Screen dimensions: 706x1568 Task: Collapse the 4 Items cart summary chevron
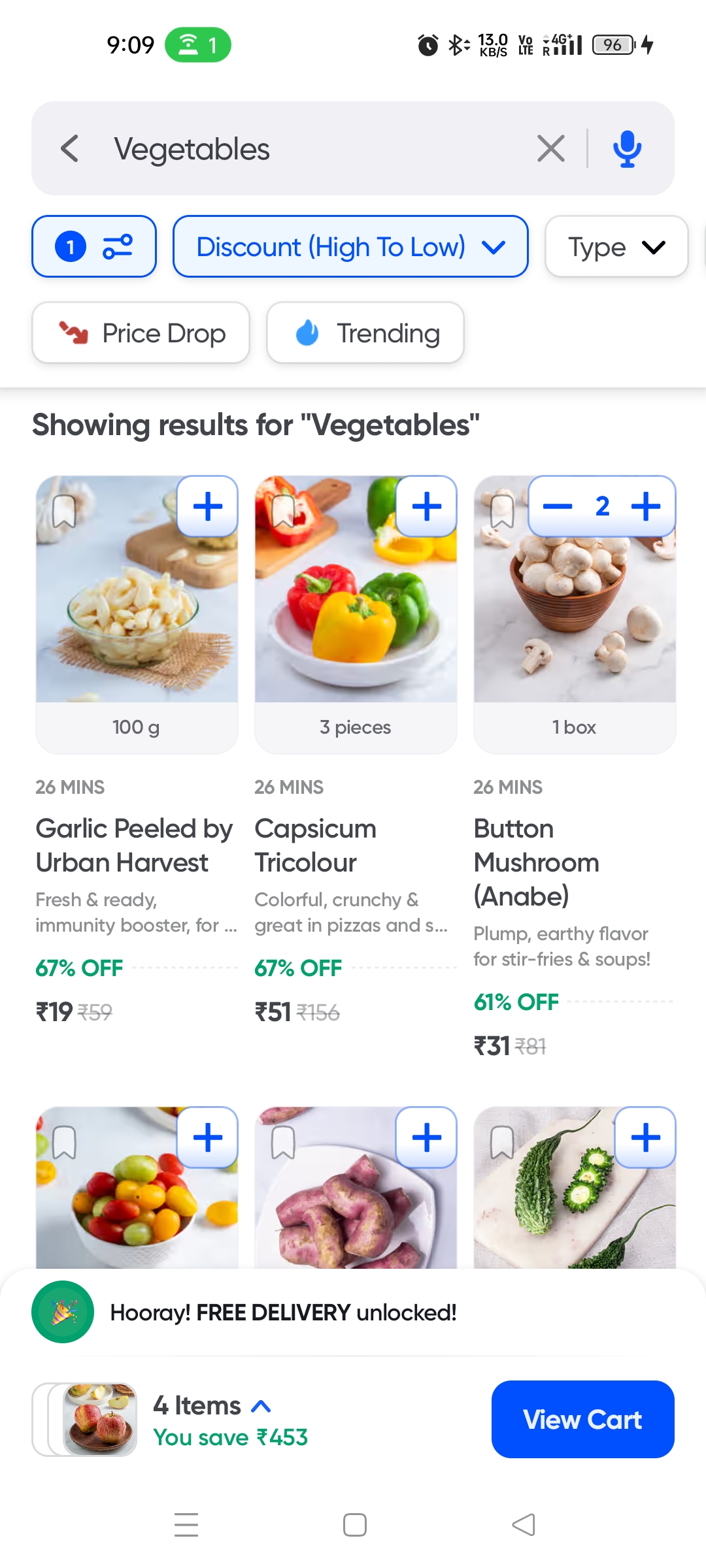[260, 1405]
